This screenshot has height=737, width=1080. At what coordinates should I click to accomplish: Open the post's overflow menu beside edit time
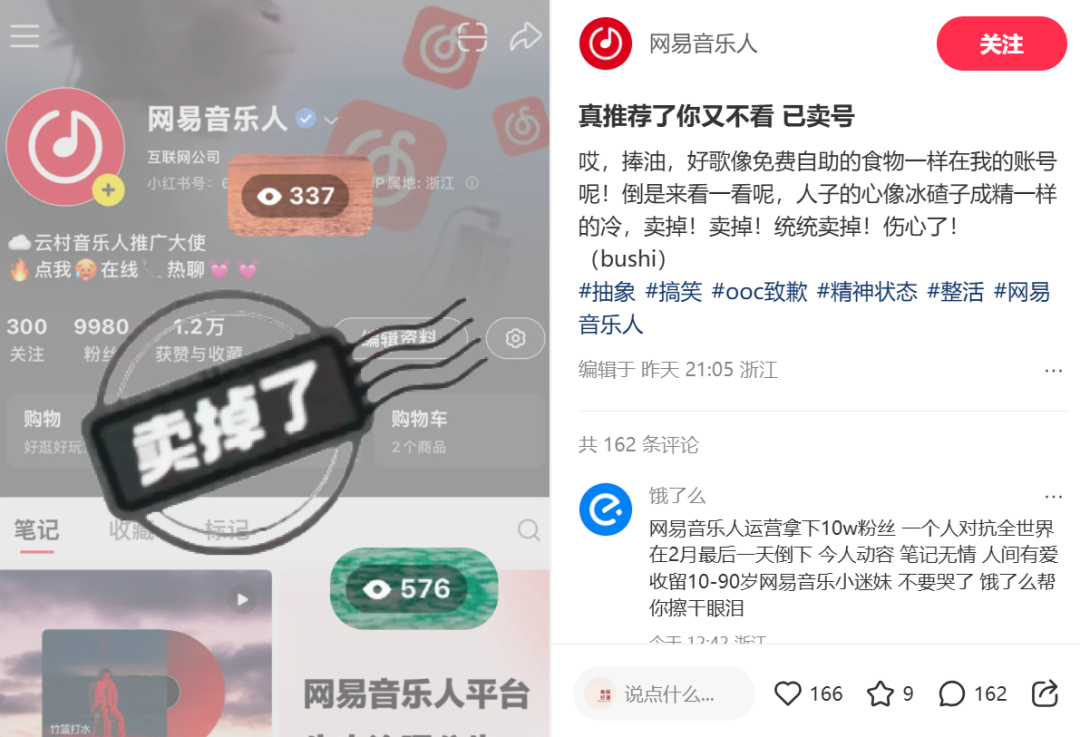1053,371
